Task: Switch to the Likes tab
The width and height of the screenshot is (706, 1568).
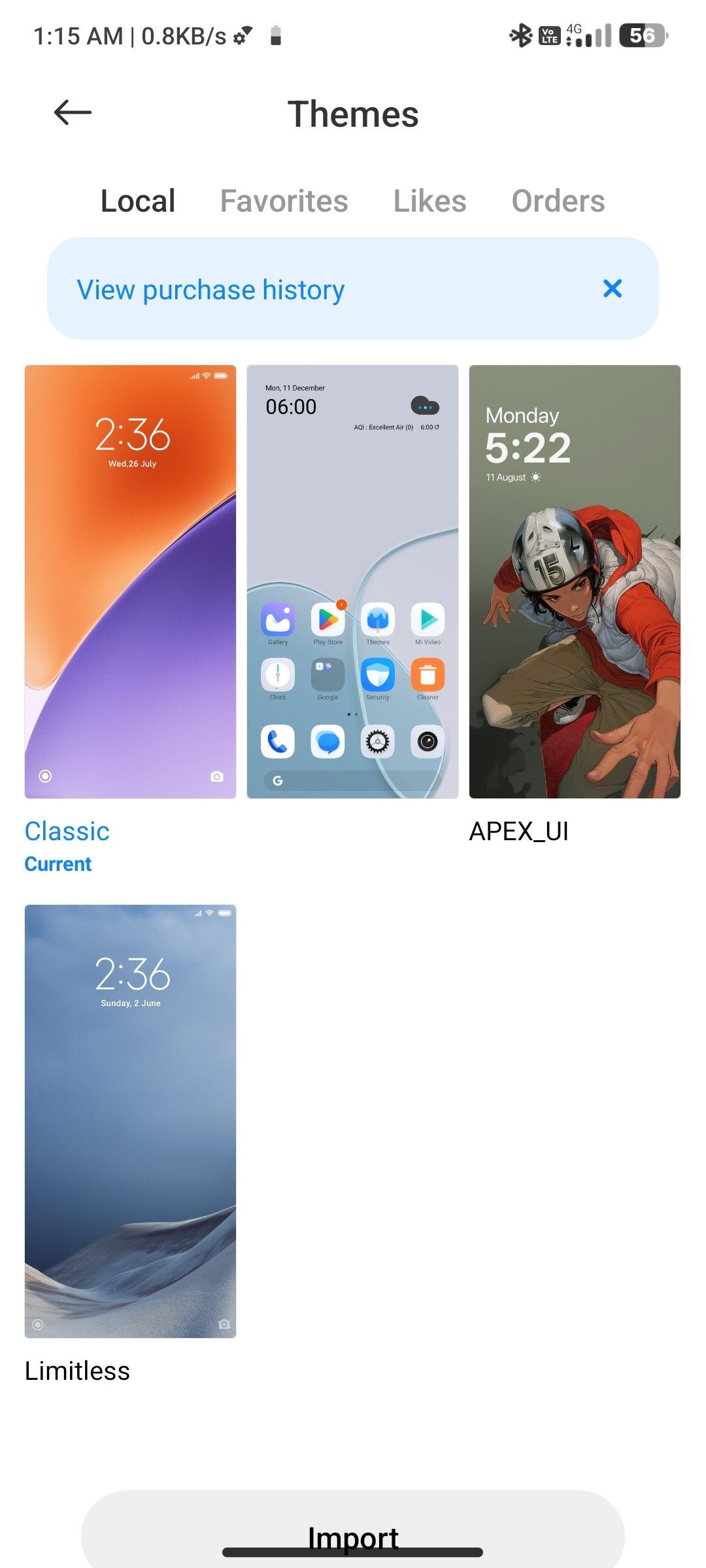Action: tap(429, 201)
